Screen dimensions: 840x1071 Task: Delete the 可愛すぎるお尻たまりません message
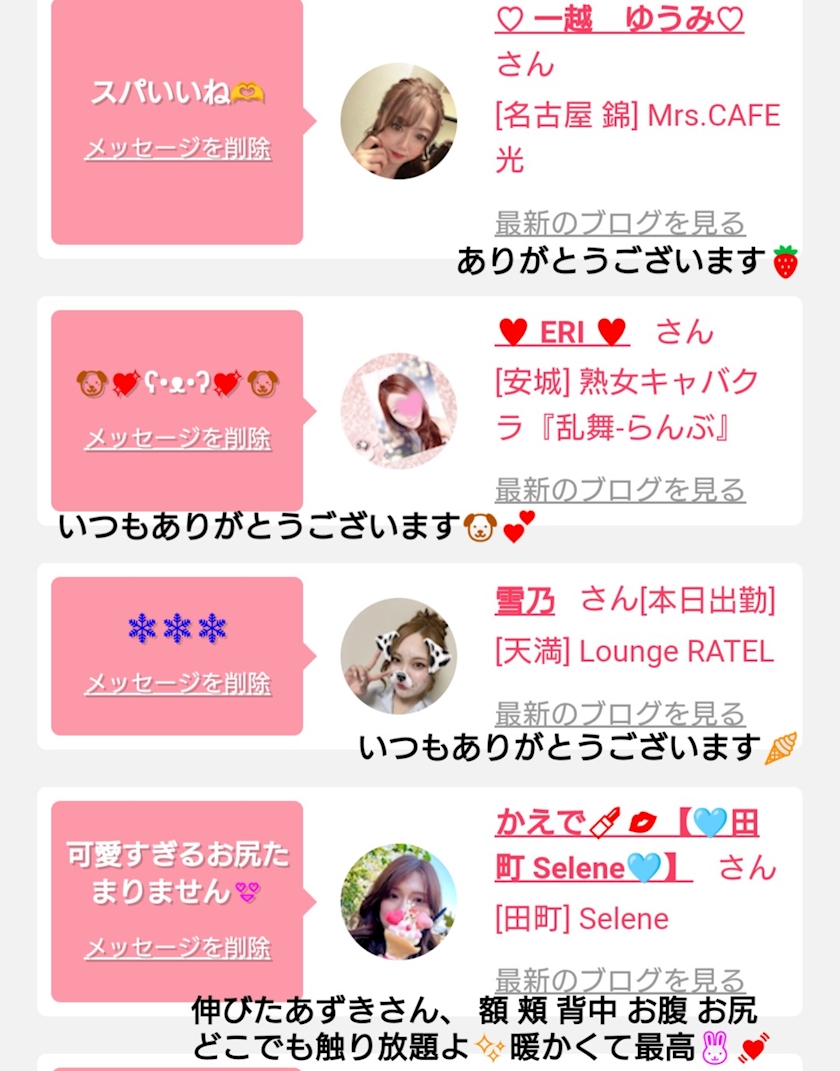(x=177, y=947)
